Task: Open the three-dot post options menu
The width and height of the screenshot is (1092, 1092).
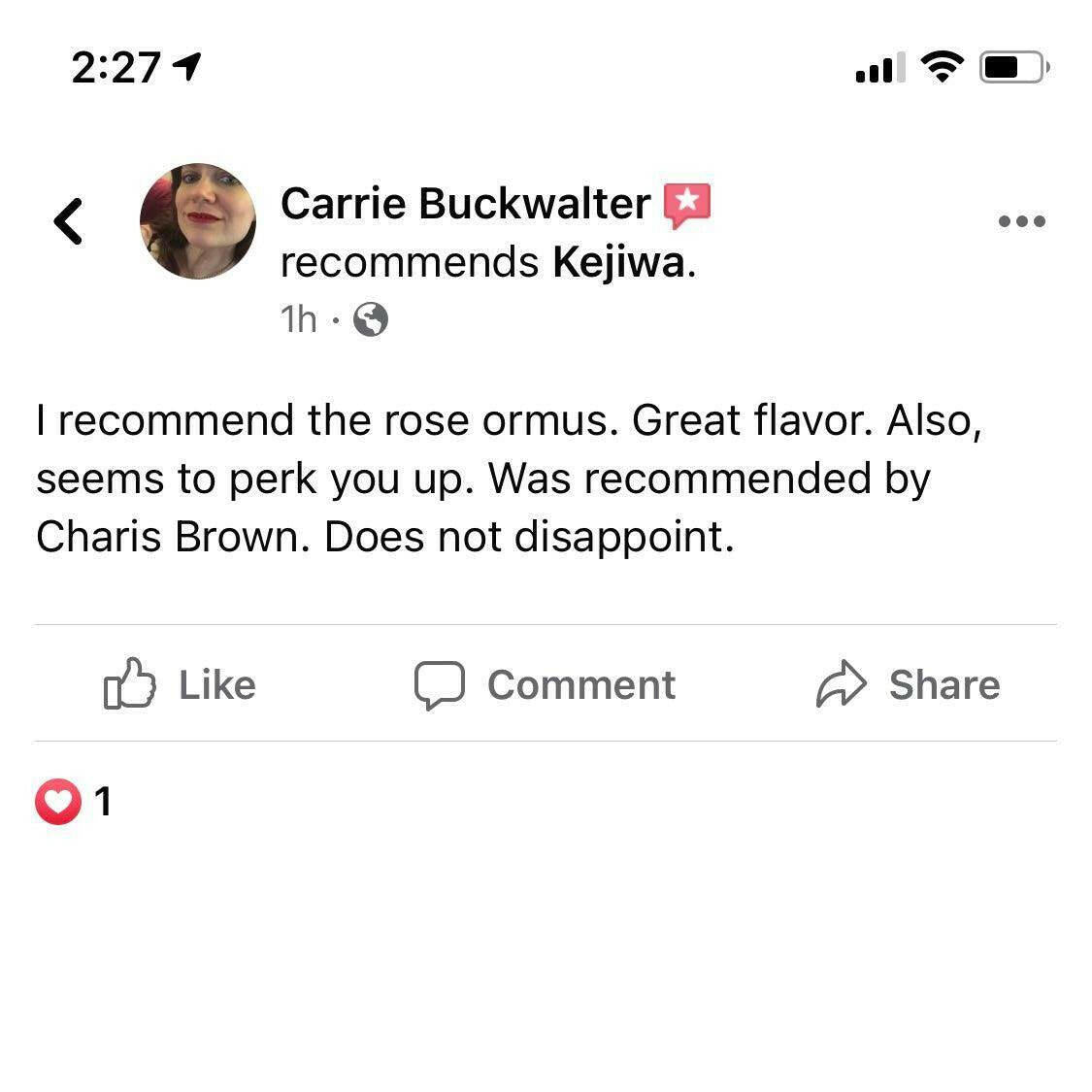Action: pyautogui.click(x=1021, y=221)
